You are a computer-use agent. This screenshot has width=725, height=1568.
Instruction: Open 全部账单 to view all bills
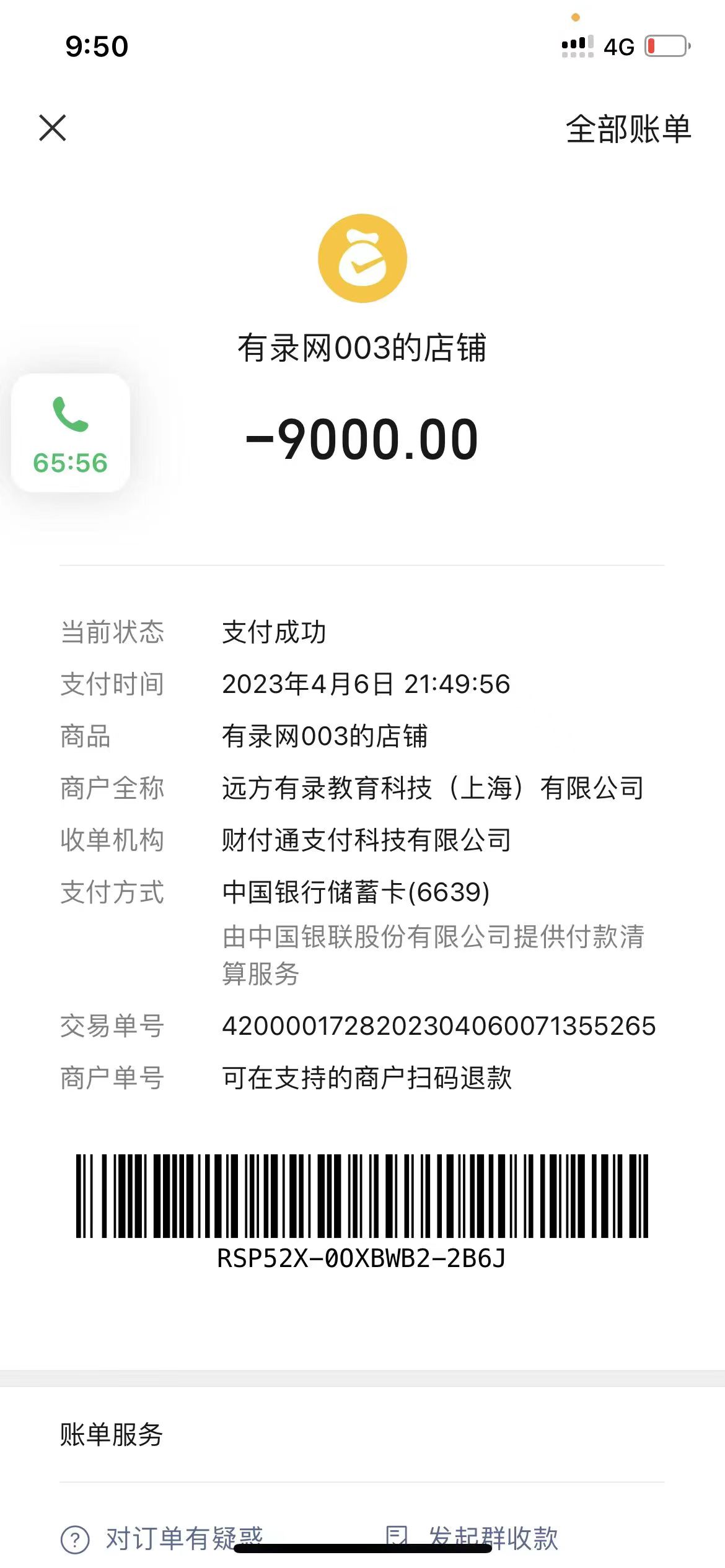pyautogui.click(x=628, y=129)
